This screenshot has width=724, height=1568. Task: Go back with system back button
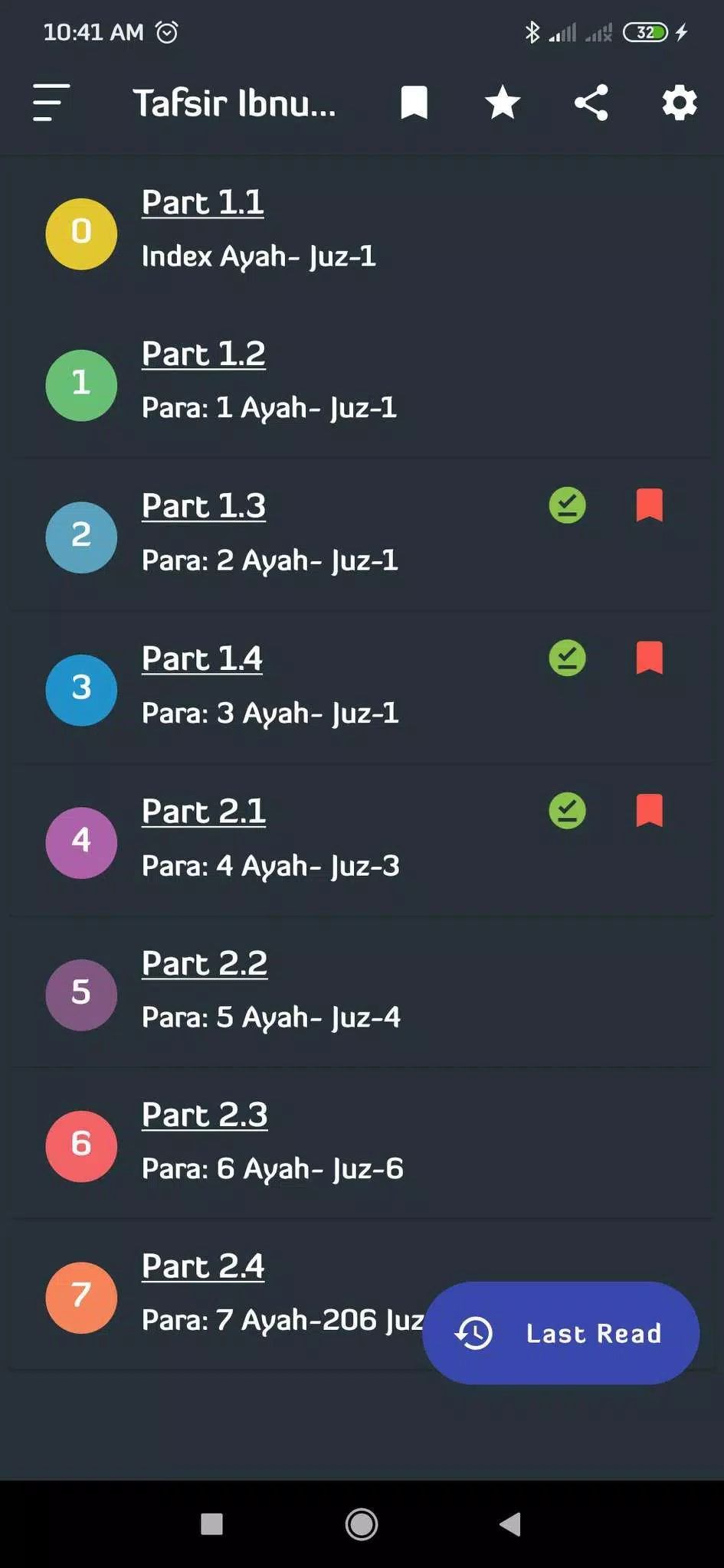510,1524
